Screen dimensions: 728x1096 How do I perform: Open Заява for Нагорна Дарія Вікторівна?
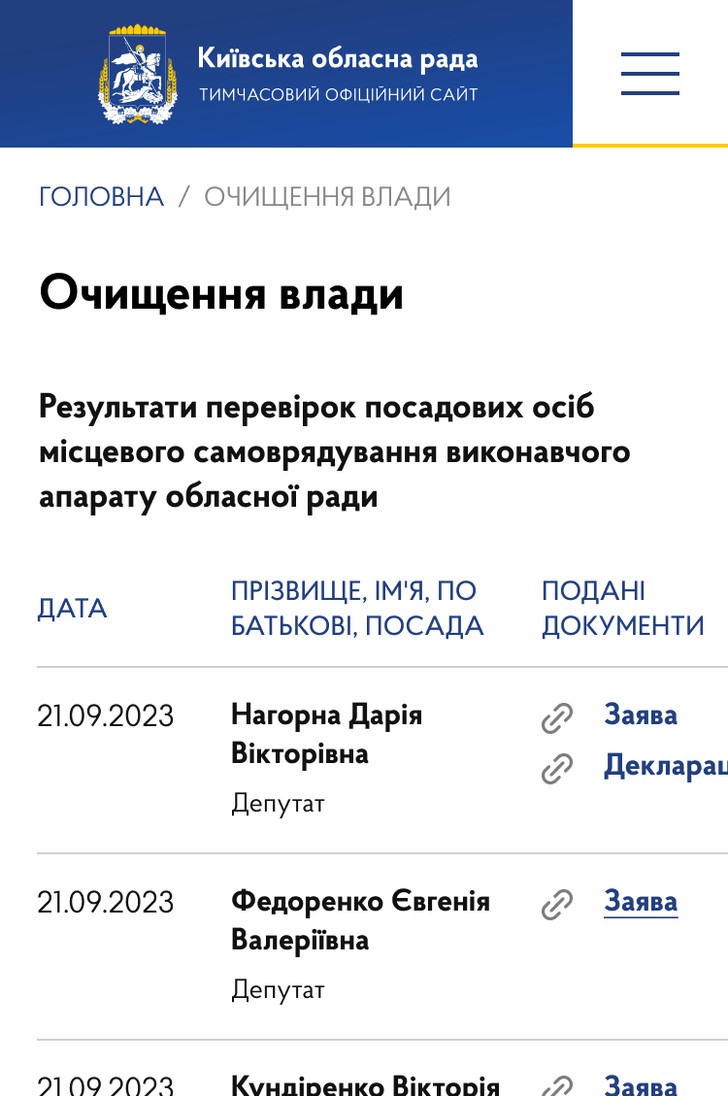(640, 715)
